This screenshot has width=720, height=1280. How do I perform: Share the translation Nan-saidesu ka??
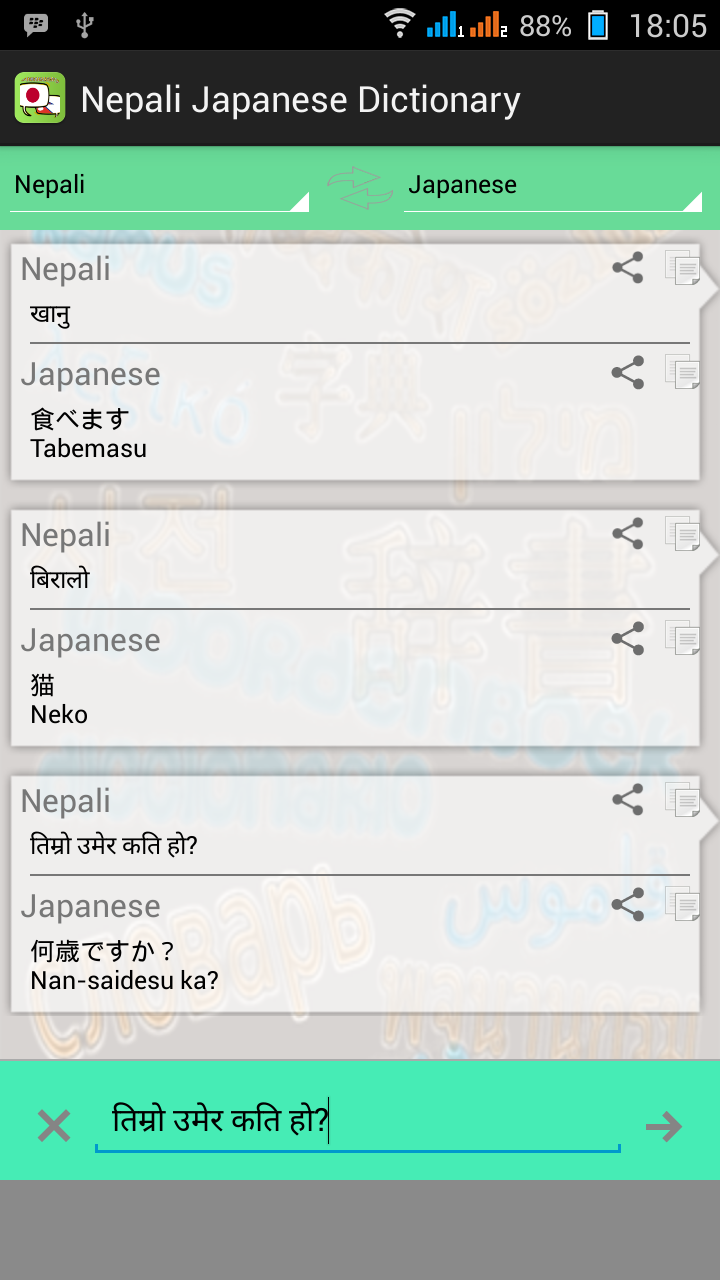pos(627,905)
